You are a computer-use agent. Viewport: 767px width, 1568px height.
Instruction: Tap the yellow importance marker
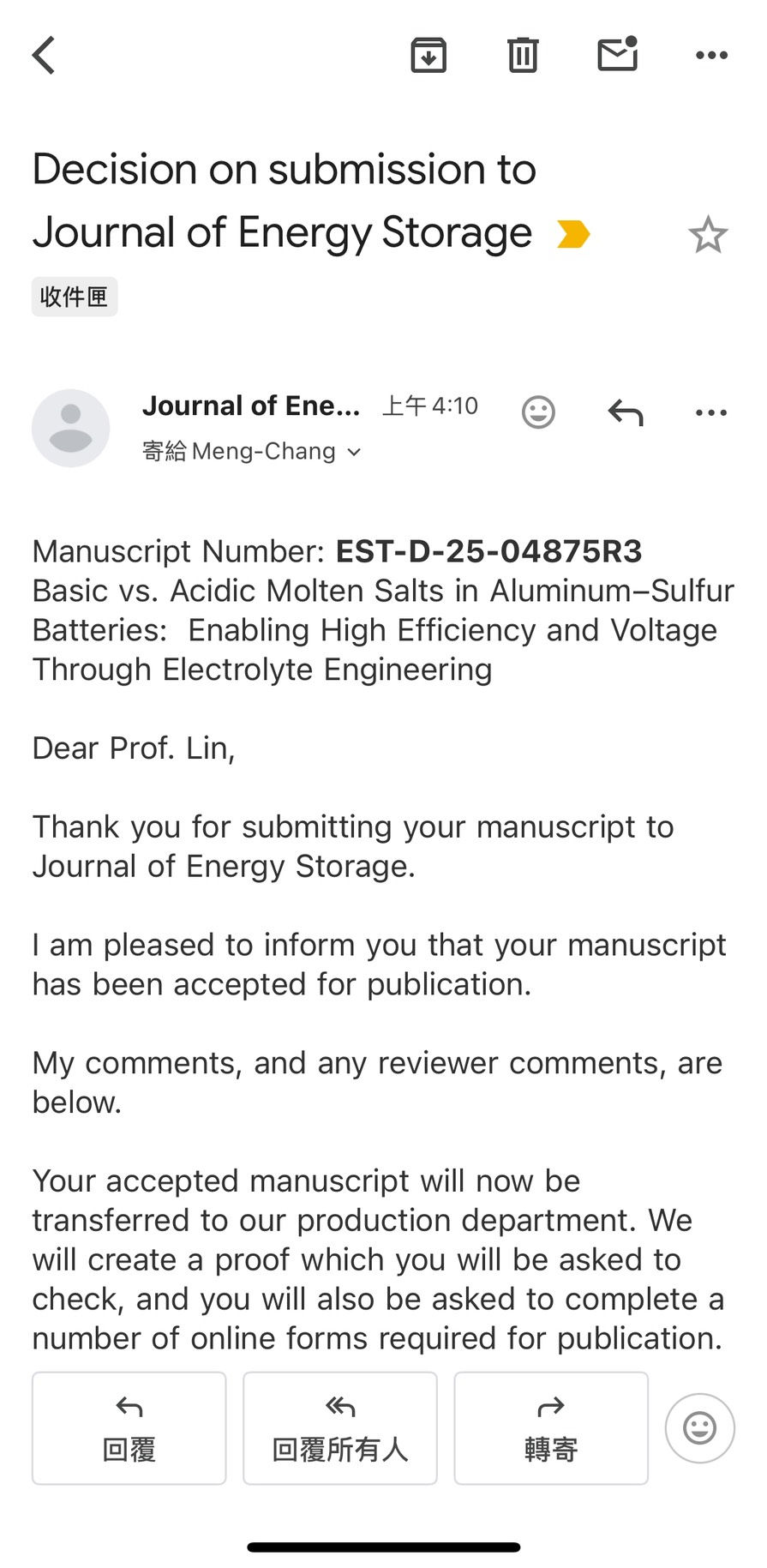(573, 234)
